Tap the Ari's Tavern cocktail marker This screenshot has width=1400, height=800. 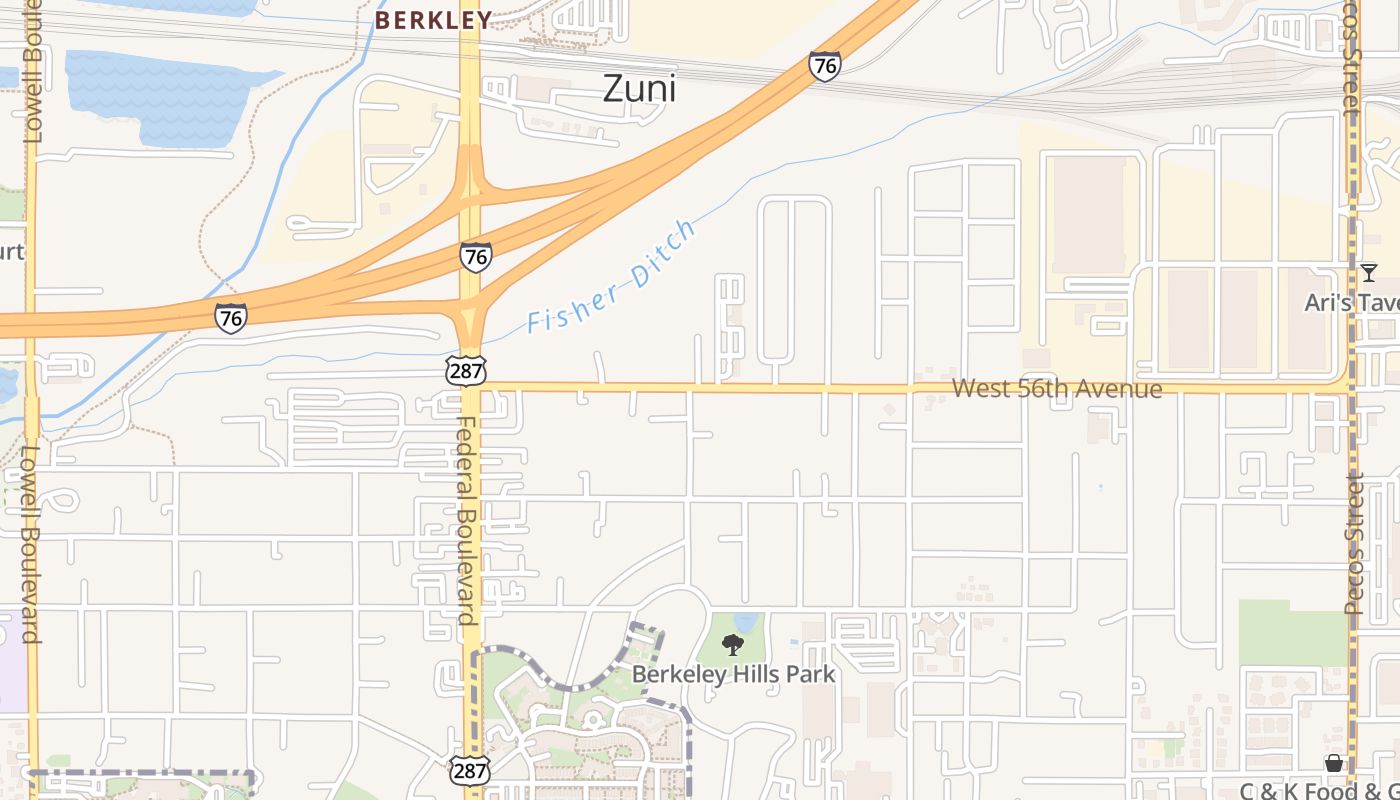pyautogui.click(x=1368, y=273)
